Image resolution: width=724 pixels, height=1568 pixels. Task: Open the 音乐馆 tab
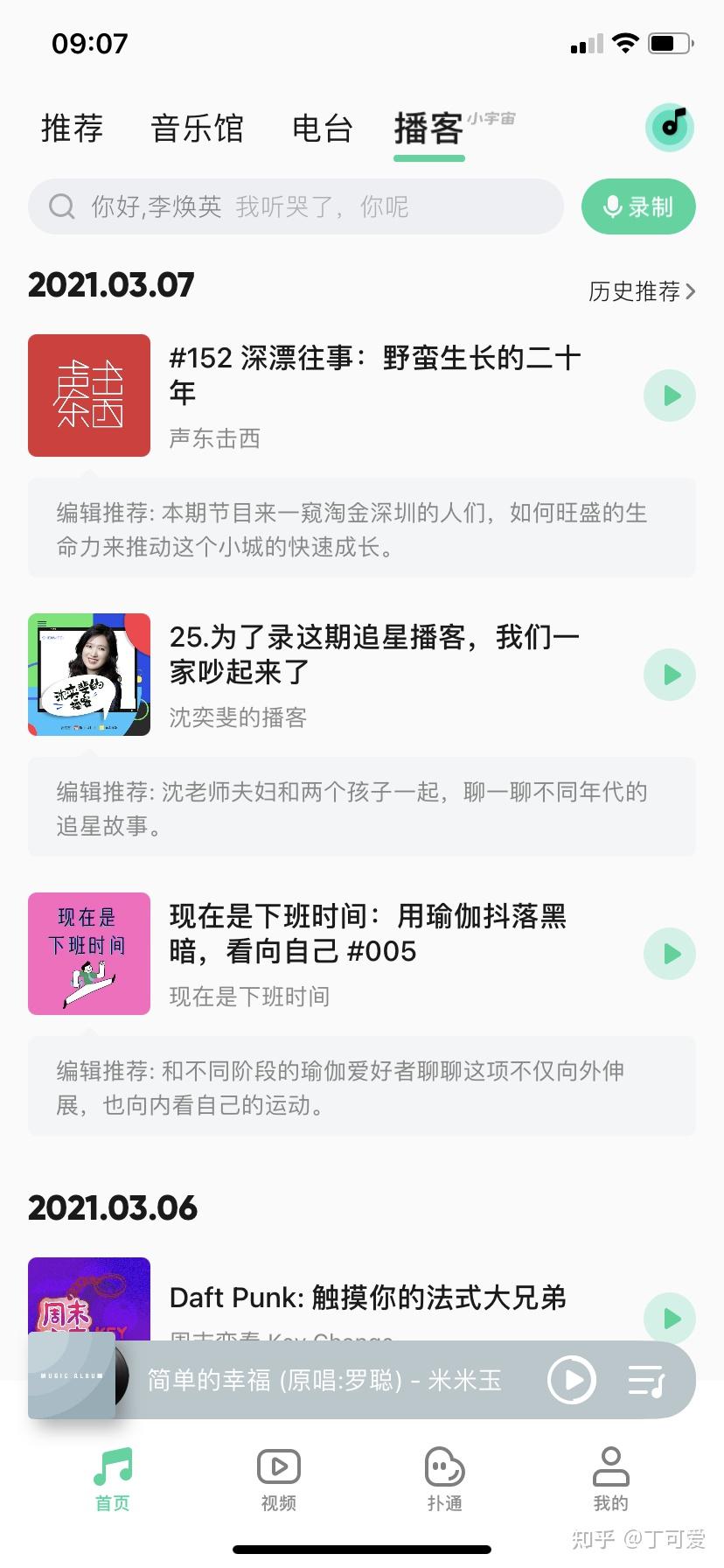[197, 129]
